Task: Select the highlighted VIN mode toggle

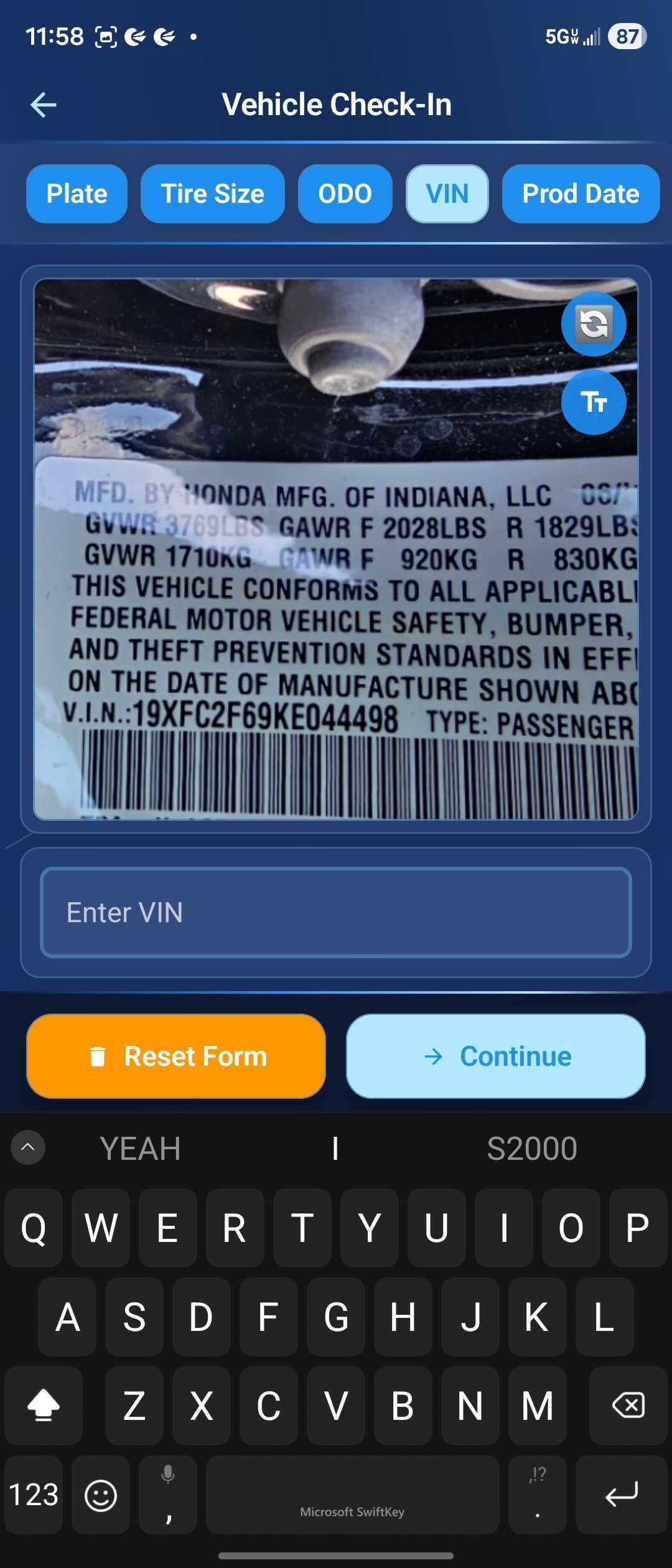Action: click(x=447, y=194)
